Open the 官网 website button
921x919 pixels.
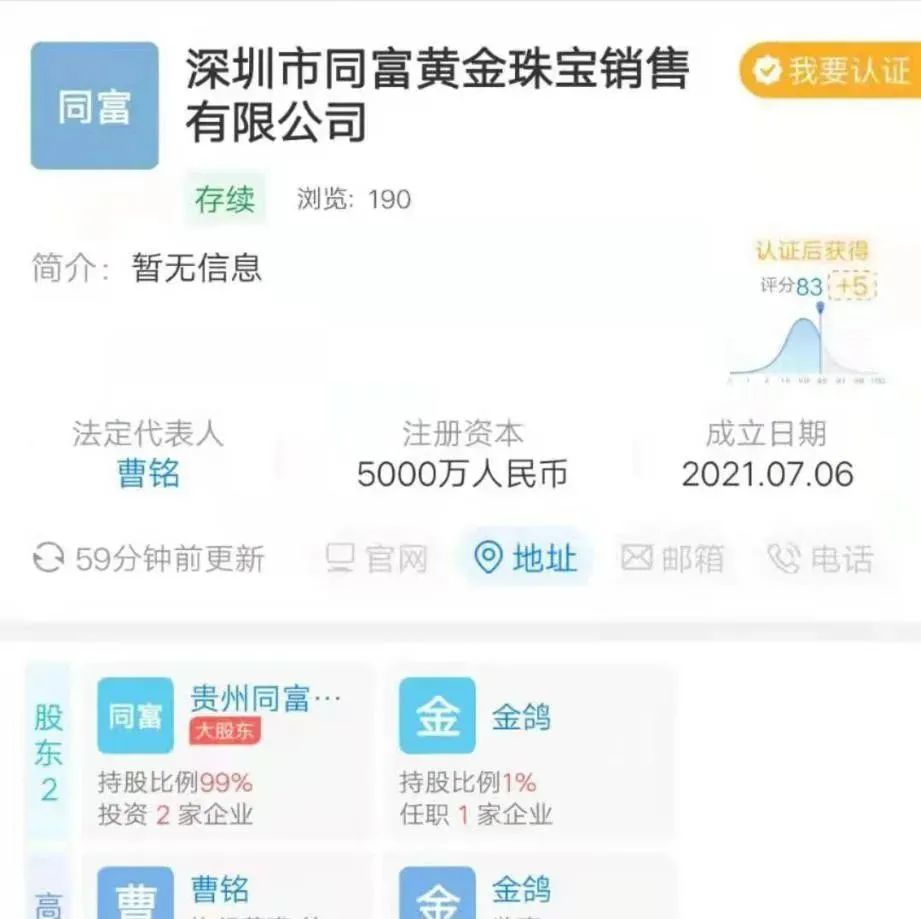377,558
